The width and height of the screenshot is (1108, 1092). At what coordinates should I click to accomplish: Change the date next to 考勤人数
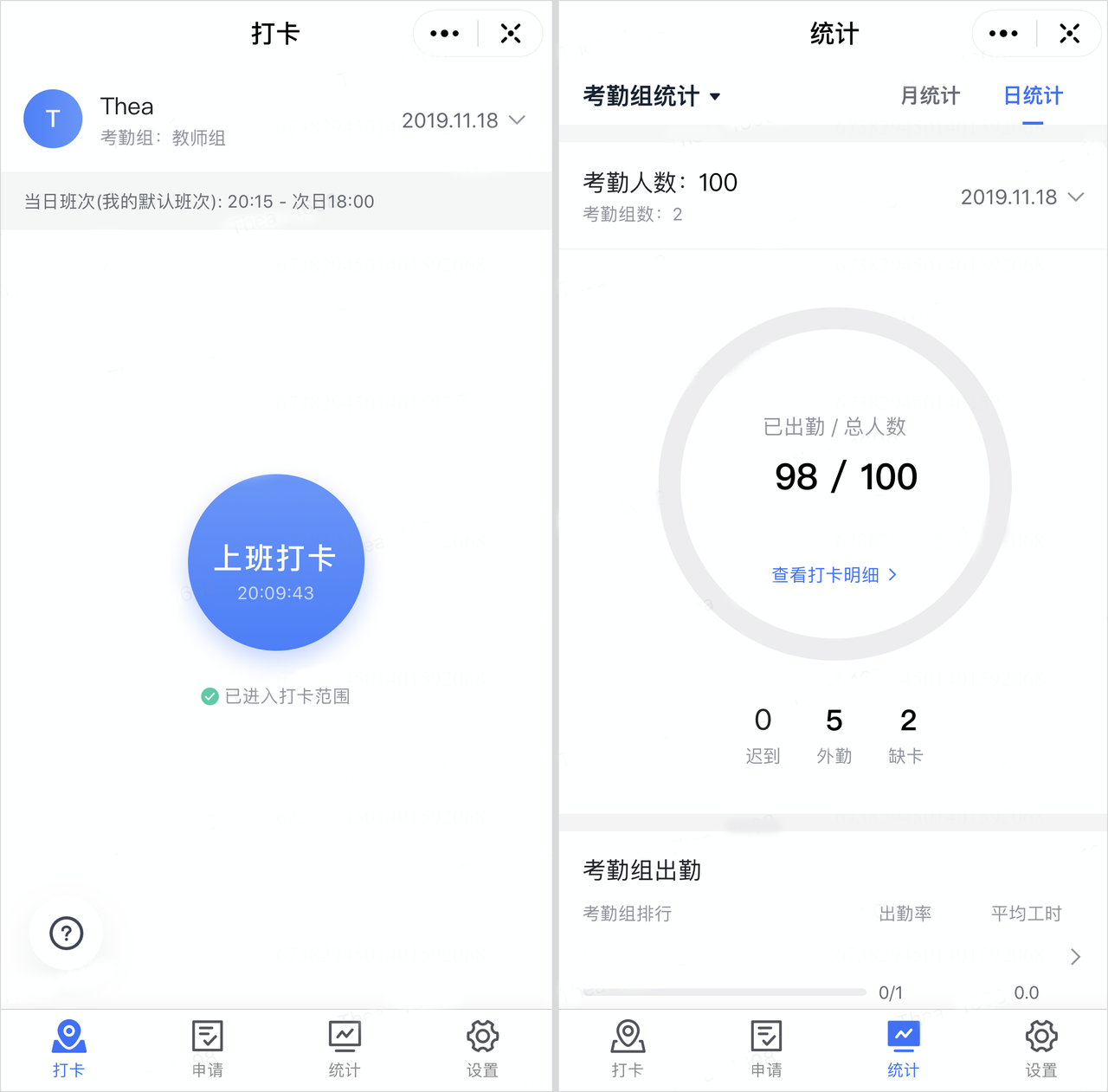pyautogui.click(x=1021, y=197)
